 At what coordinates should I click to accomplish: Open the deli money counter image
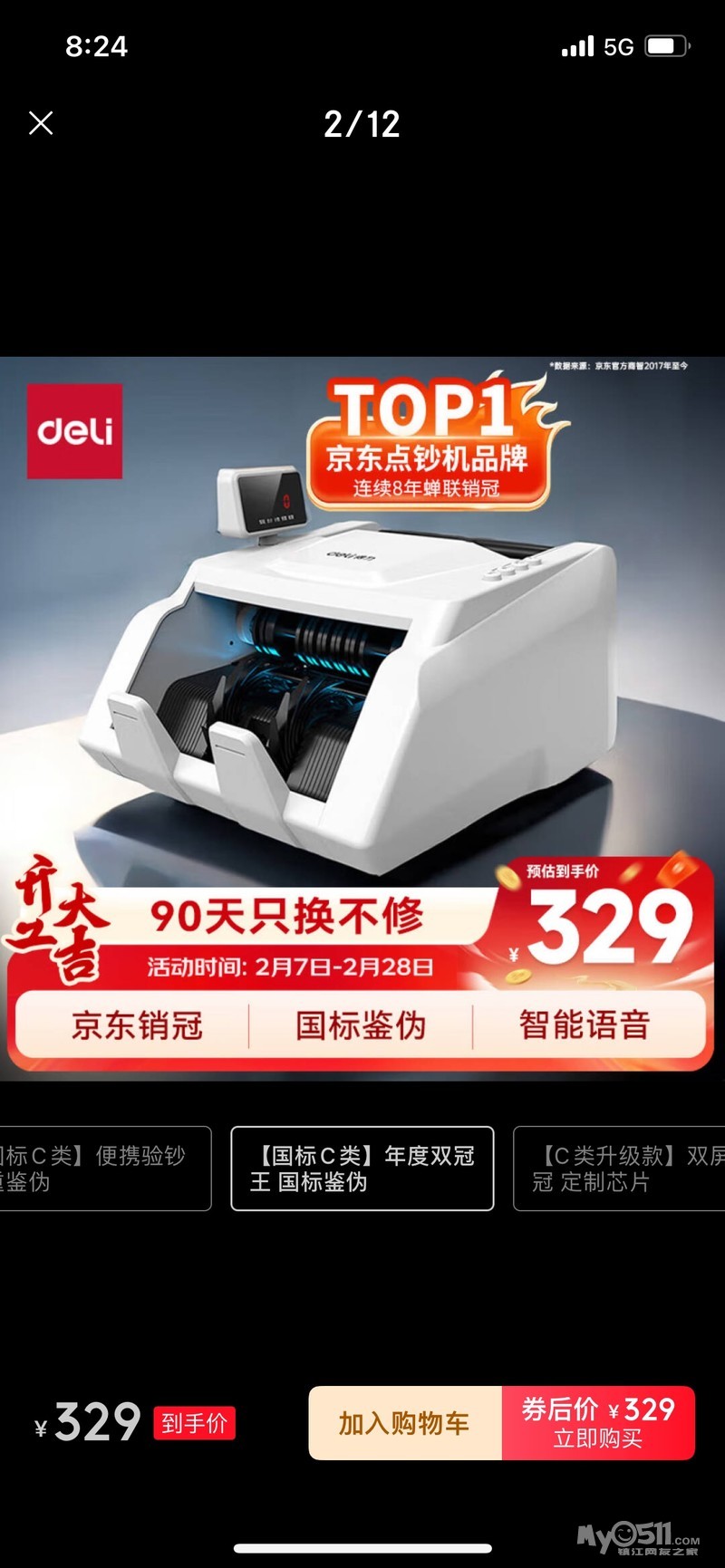362,718
